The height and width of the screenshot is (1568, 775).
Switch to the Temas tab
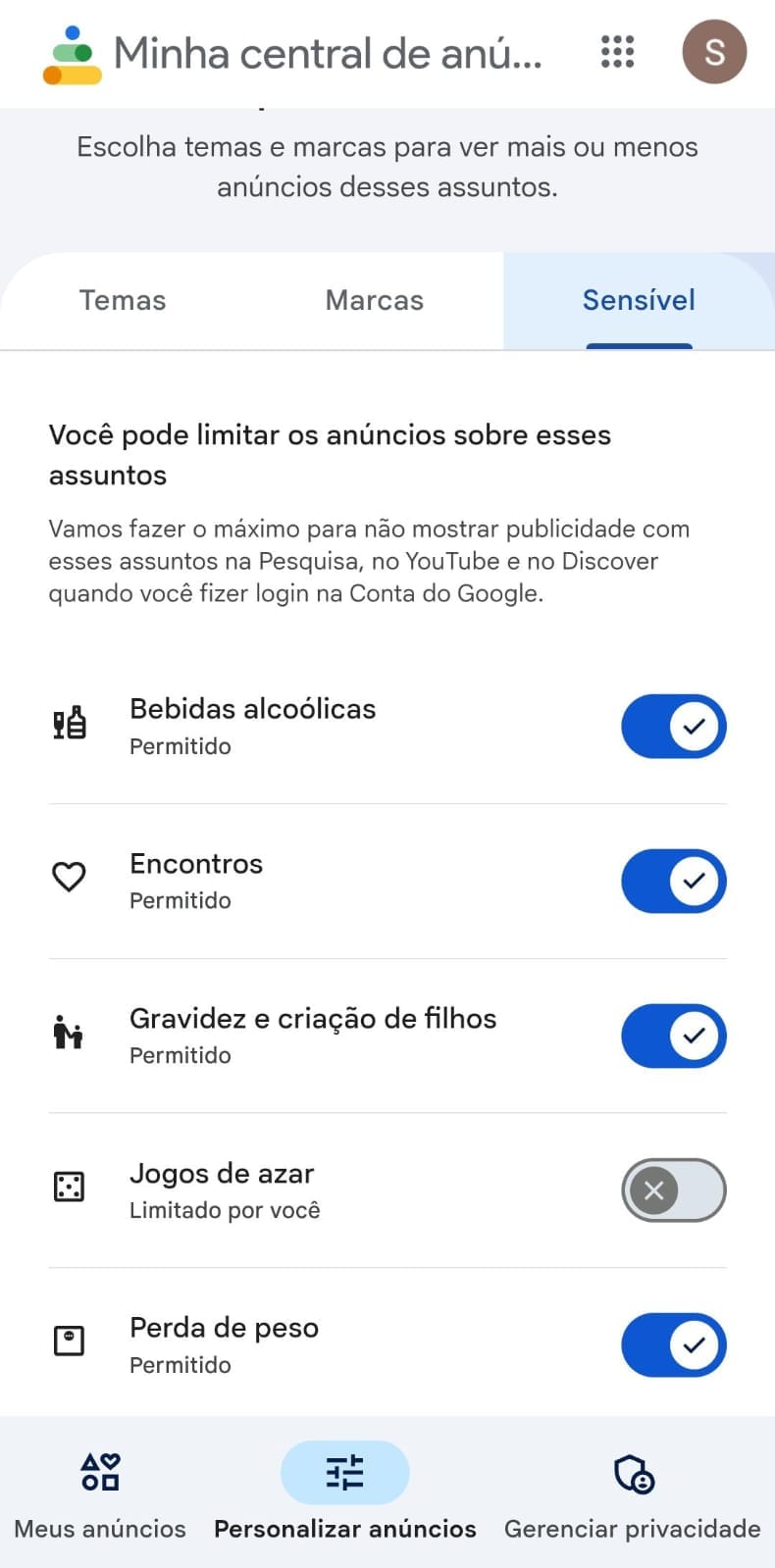coord(123,300)
